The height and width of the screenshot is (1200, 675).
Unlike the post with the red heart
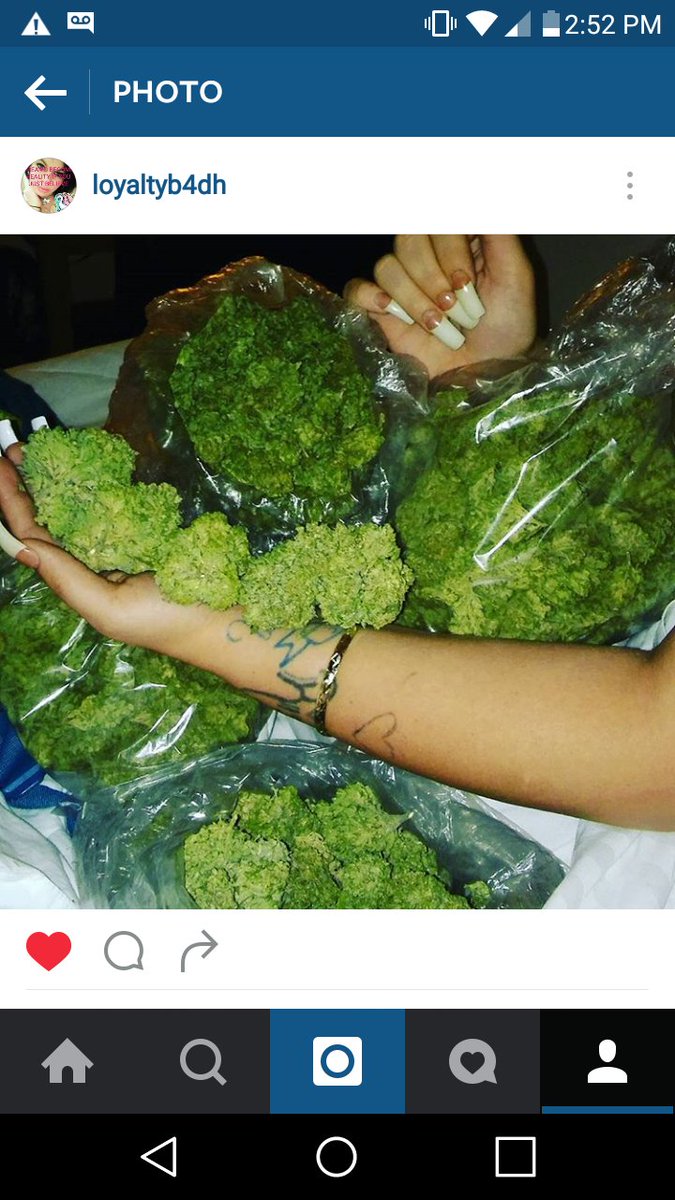pyautogui.click(x=49, y=951)
